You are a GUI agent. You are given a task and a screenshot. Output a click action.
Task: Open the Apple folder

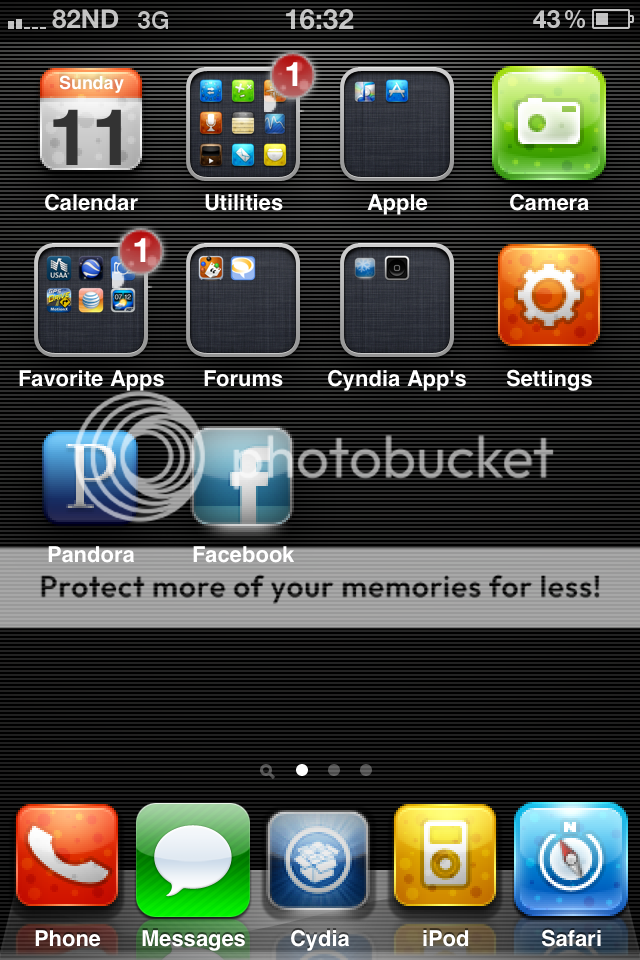[x=397, y=123]
